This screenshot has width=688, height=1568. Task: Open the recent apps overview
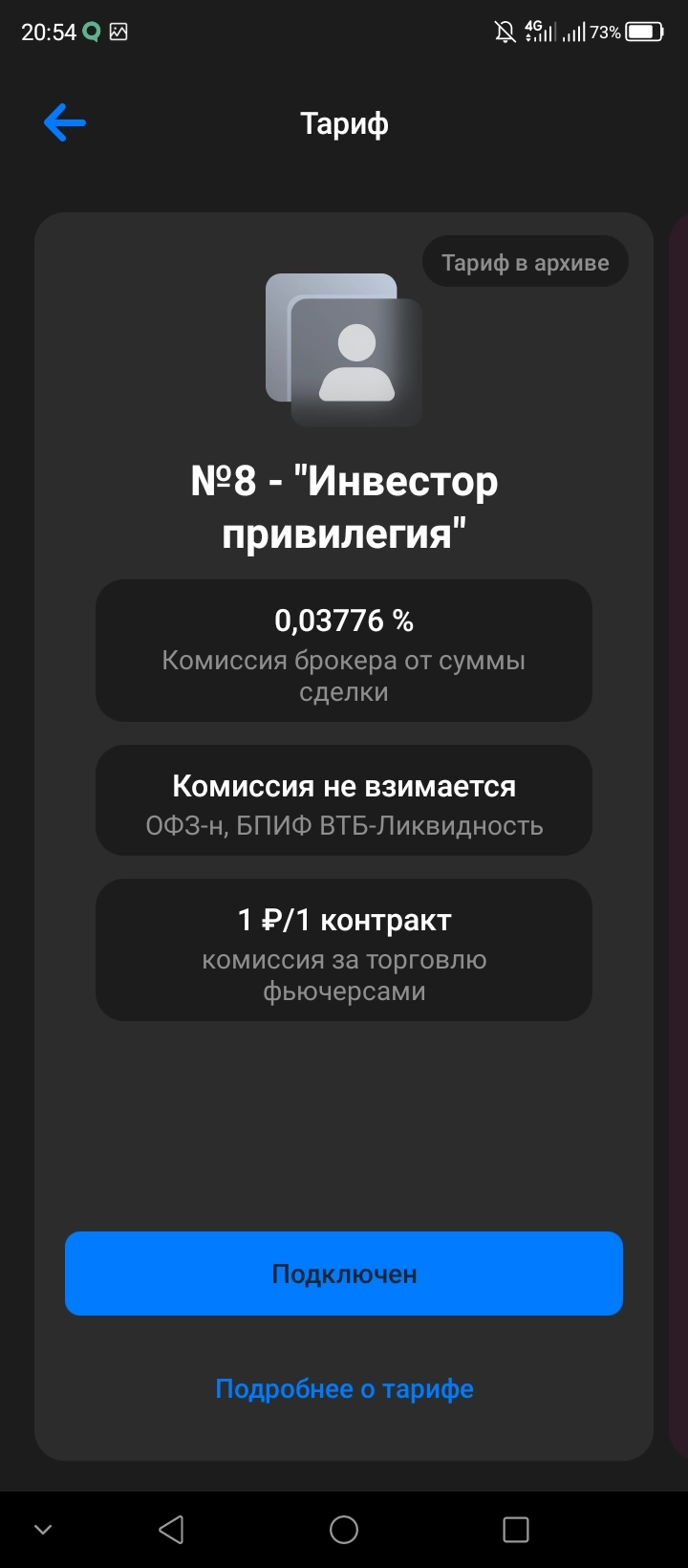point(516,1530)
